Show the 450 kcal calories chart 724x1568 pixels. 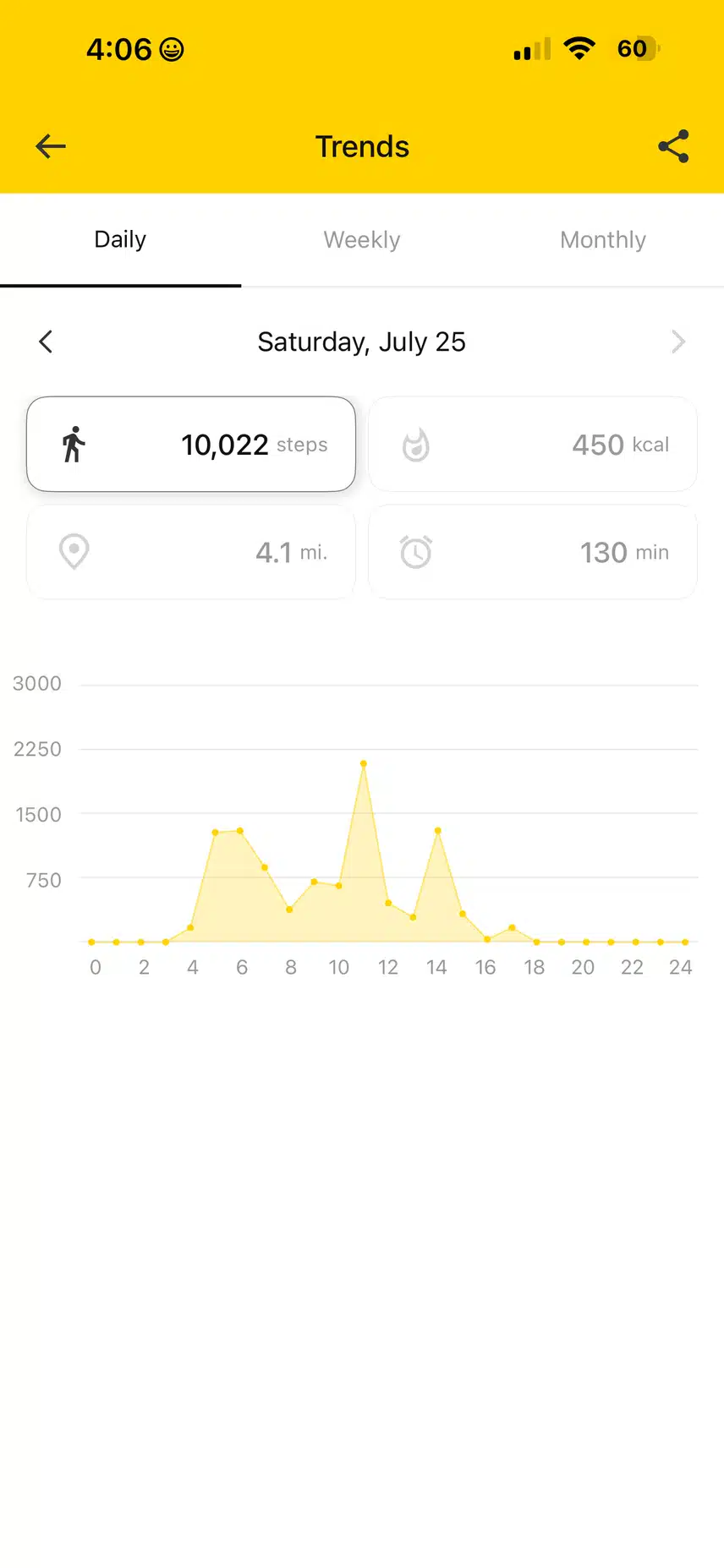(x=533, y=444)
